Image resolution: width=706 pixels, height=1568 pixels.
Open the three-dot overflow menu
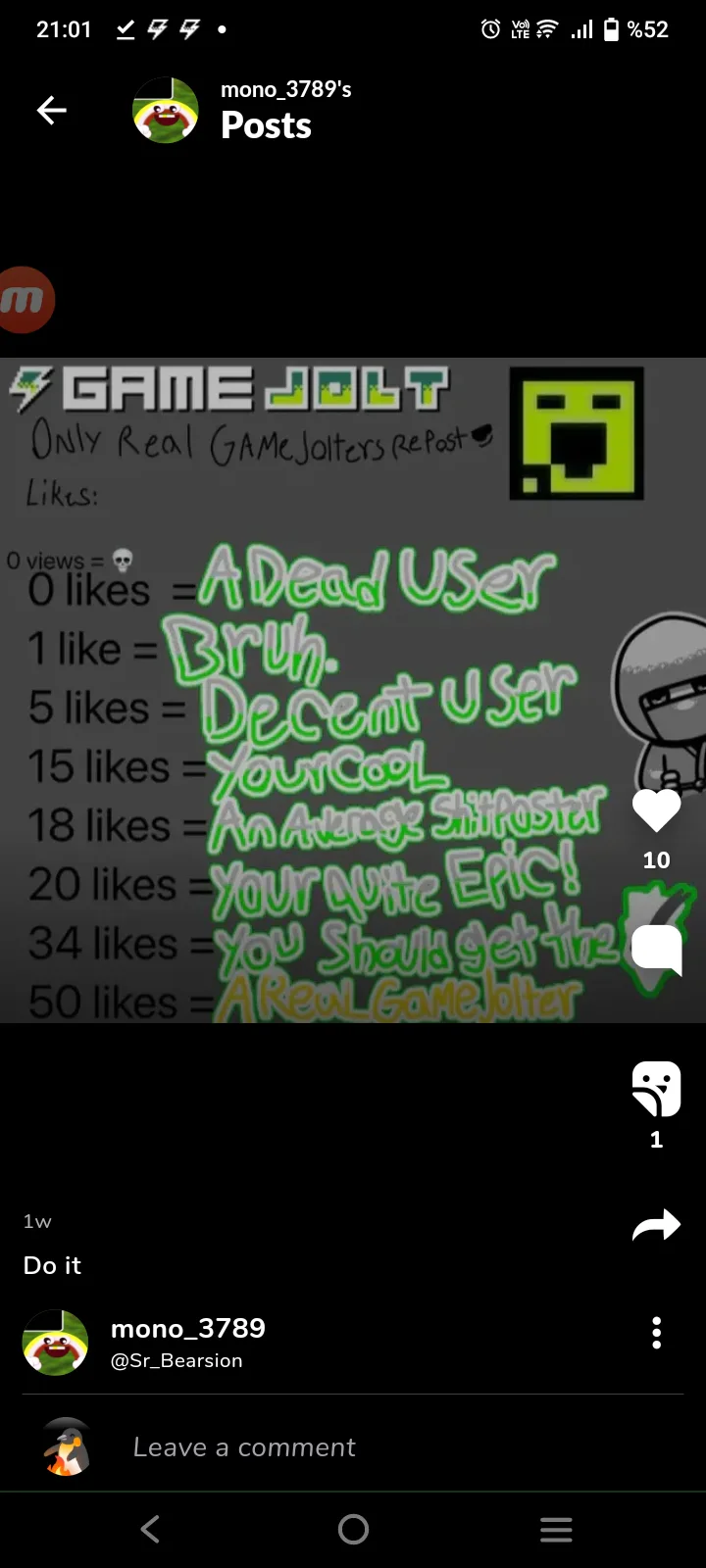point(656,1333)
